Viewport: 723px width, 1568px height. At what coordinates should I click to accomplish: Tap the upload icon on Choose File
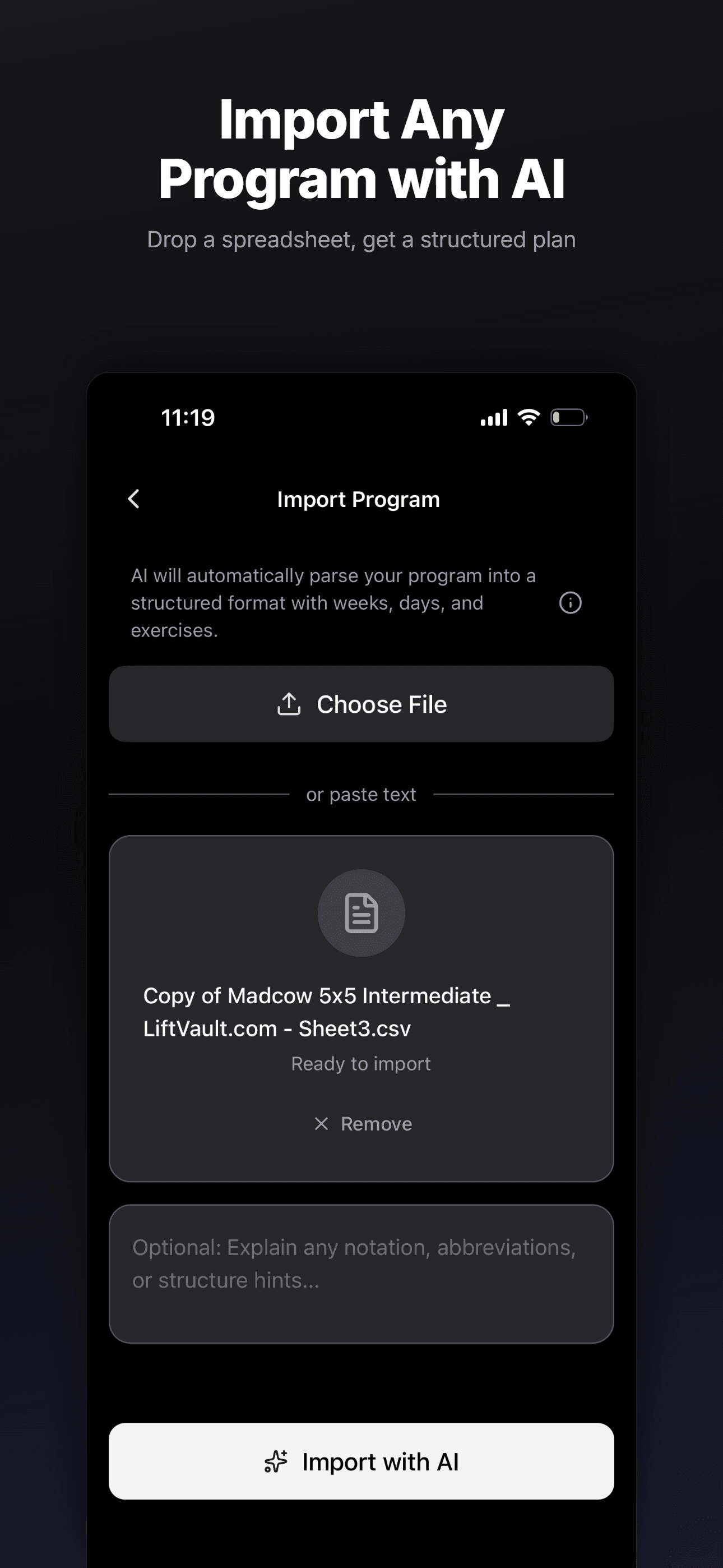pos(289,704)
